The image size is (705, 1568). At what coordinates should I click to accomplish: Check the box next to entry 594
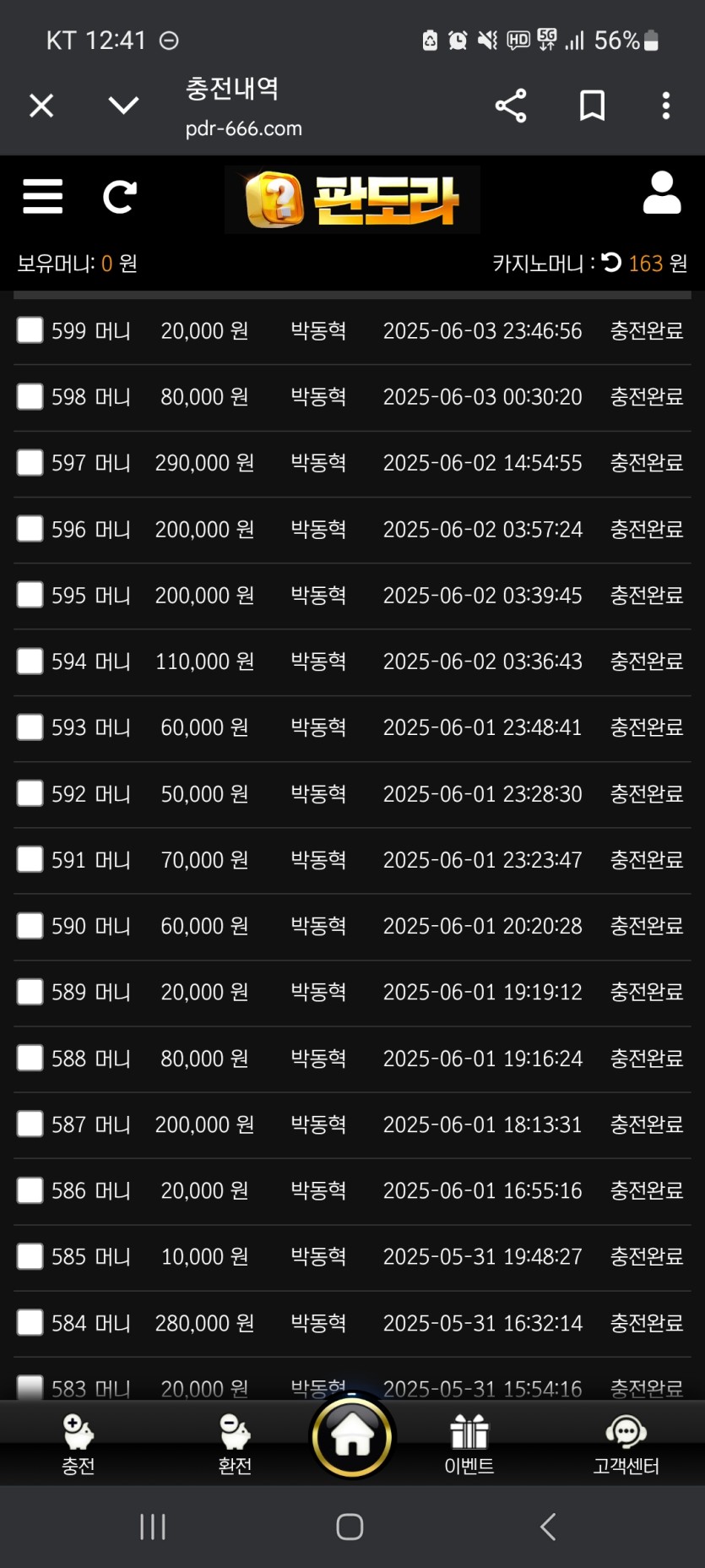coord(30,661)
